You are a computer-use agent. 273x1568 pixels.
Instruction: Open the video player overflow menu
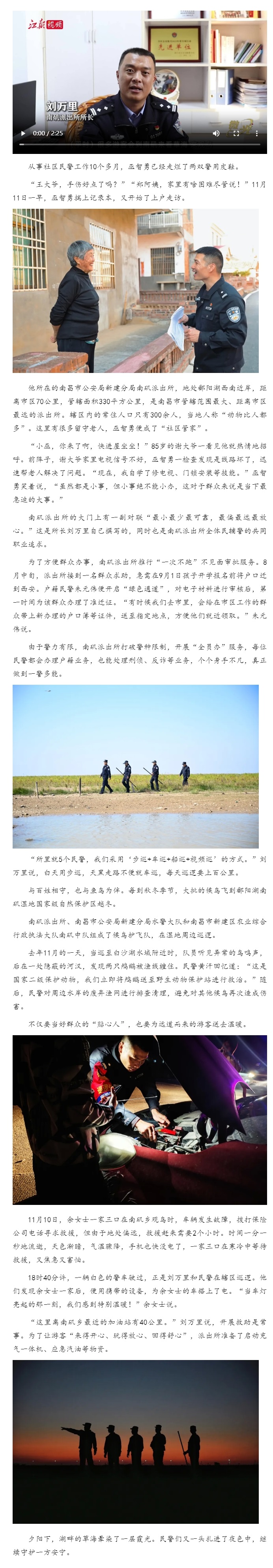[x=256, y=133]
